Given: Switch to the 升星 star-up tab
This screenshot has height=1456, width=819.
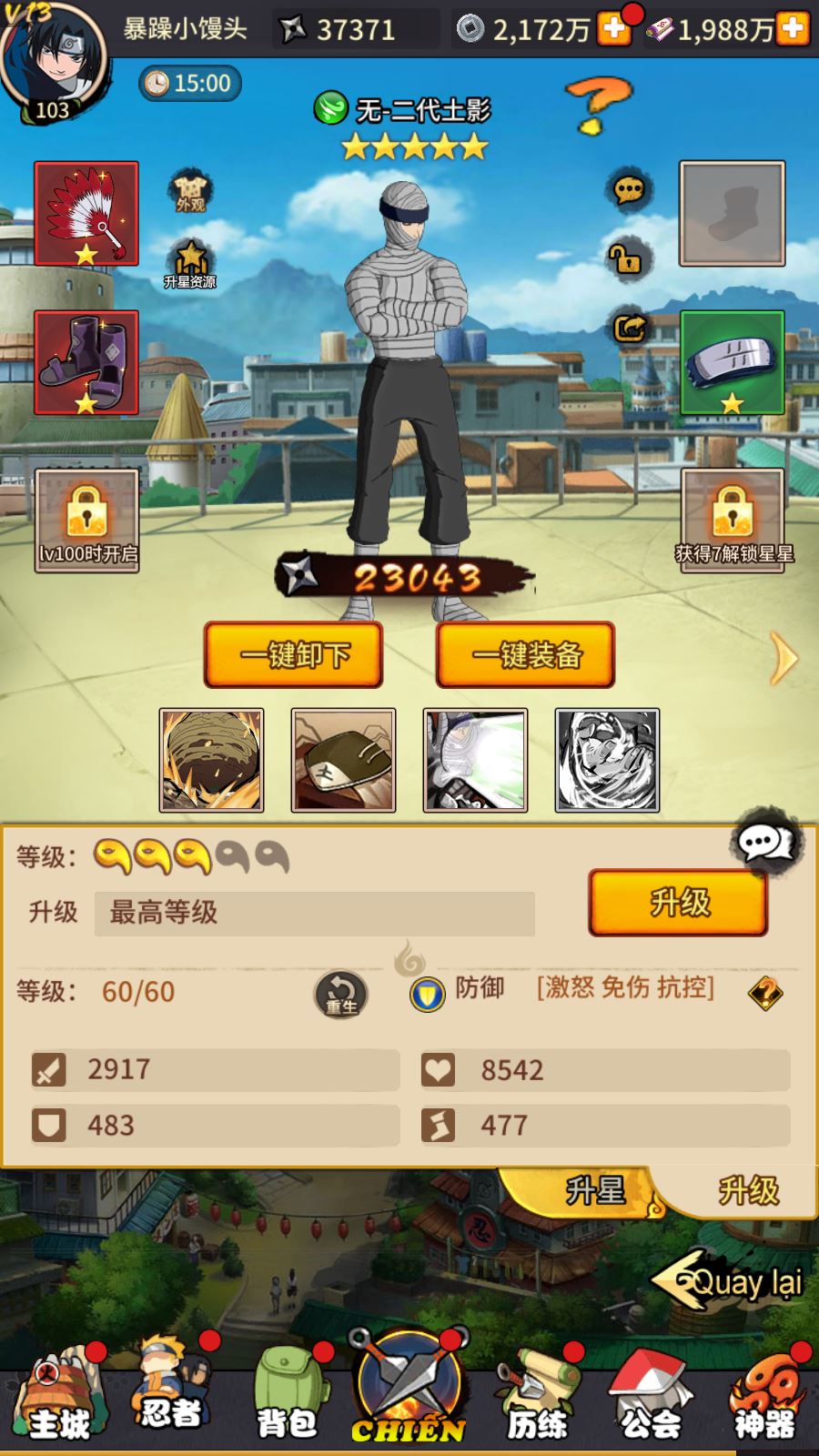Looking at the screenshot, I should click(595, 1190).
